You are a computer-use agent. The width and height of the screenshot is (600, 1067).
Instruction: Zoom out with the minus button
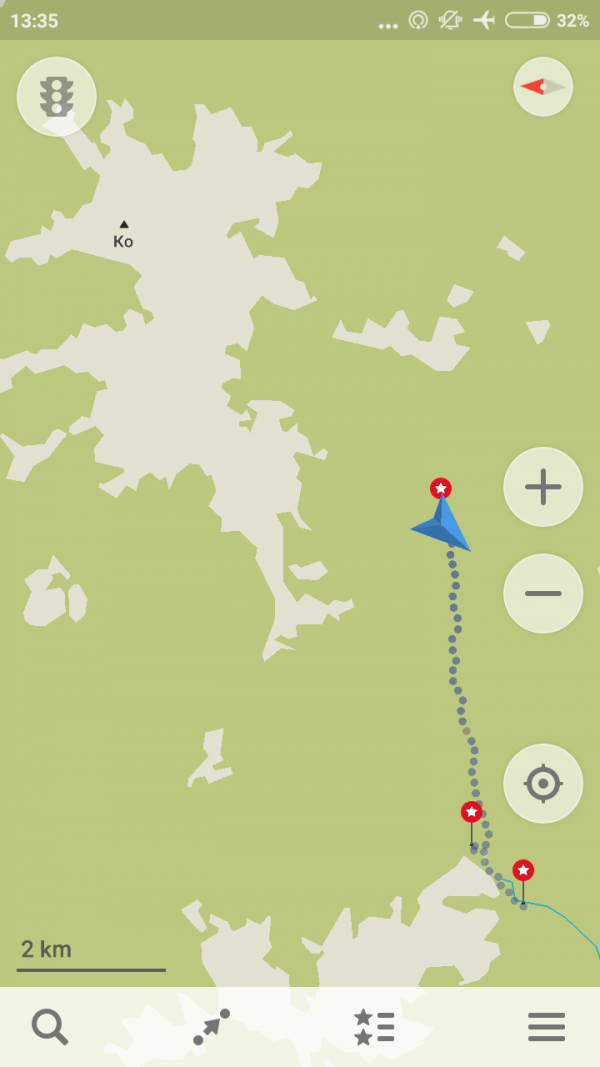pos(543,593)
